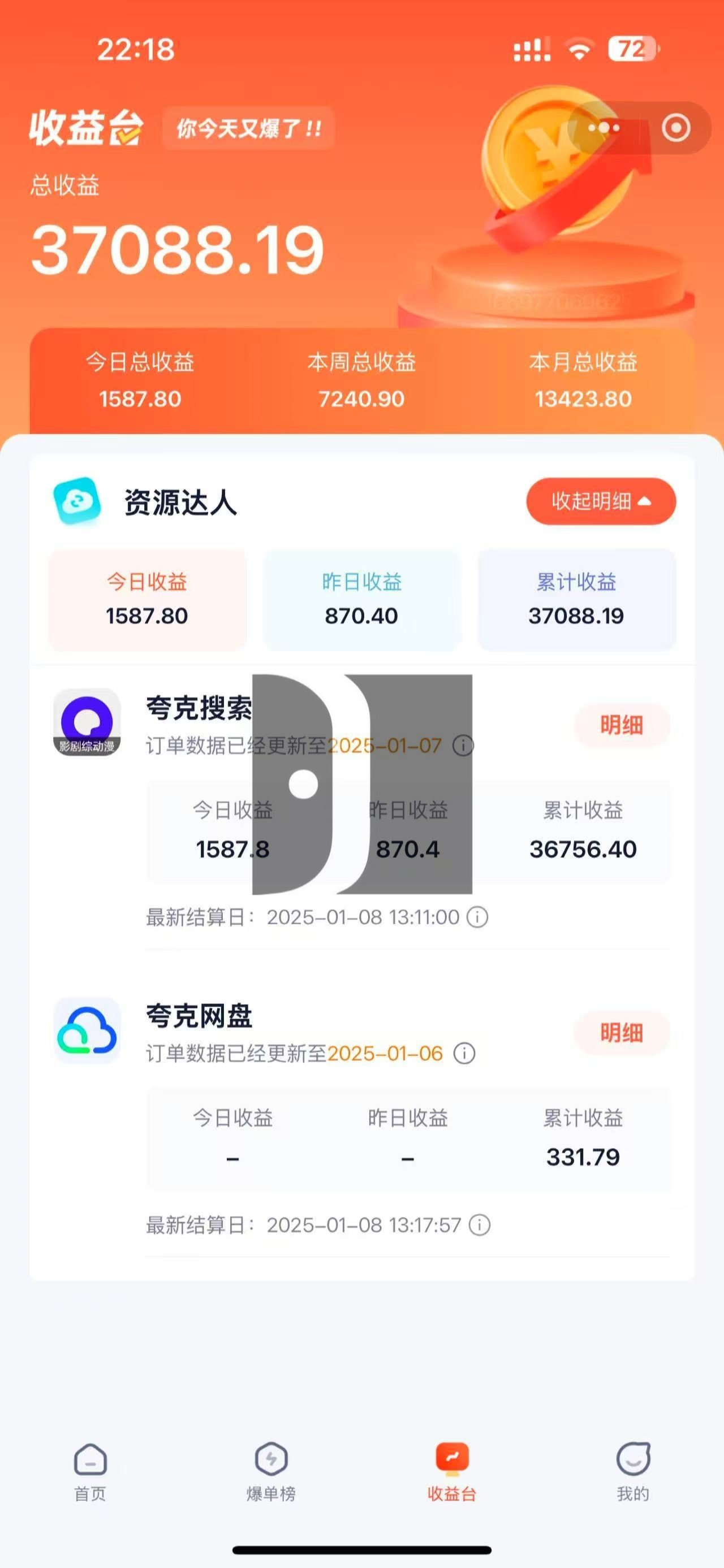Viewport: 724px width, 1568px height.
Task: Collapse details with 收起明细 button
Action: 600,501
